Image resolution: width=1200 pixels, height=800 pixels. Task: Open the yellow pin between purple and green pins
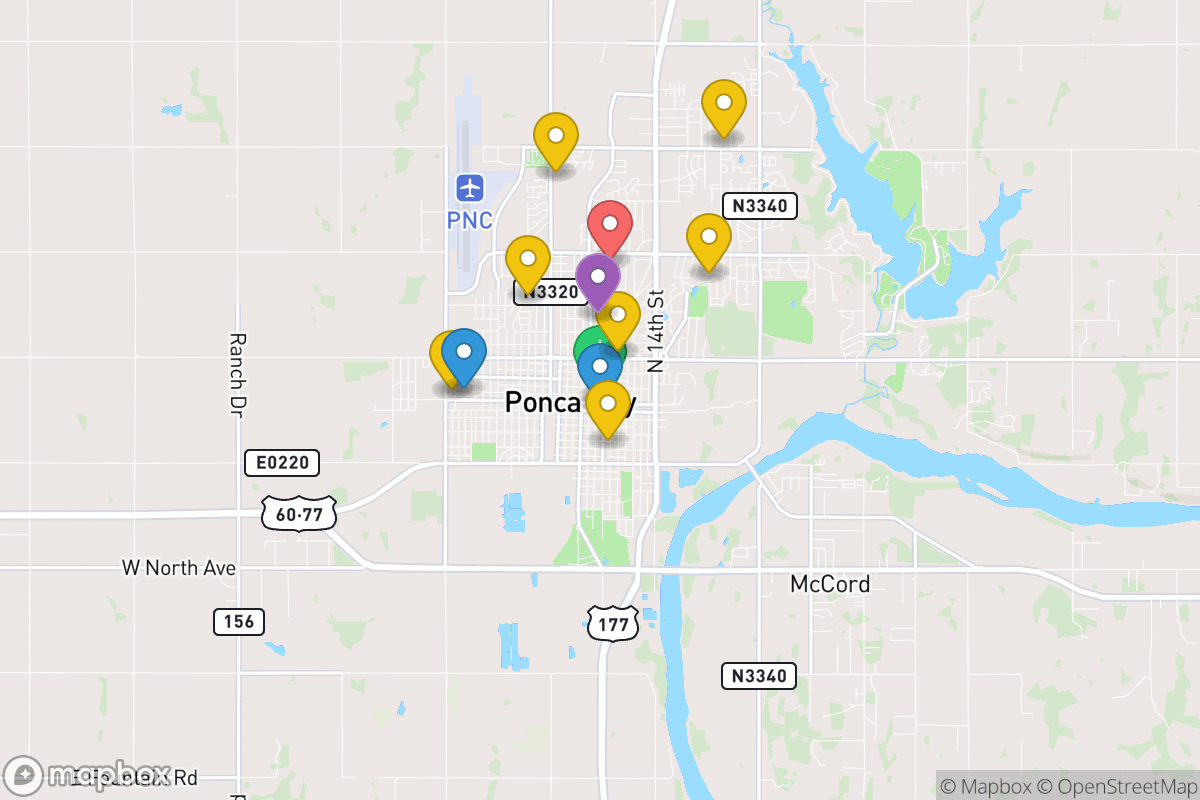point(619,315)
